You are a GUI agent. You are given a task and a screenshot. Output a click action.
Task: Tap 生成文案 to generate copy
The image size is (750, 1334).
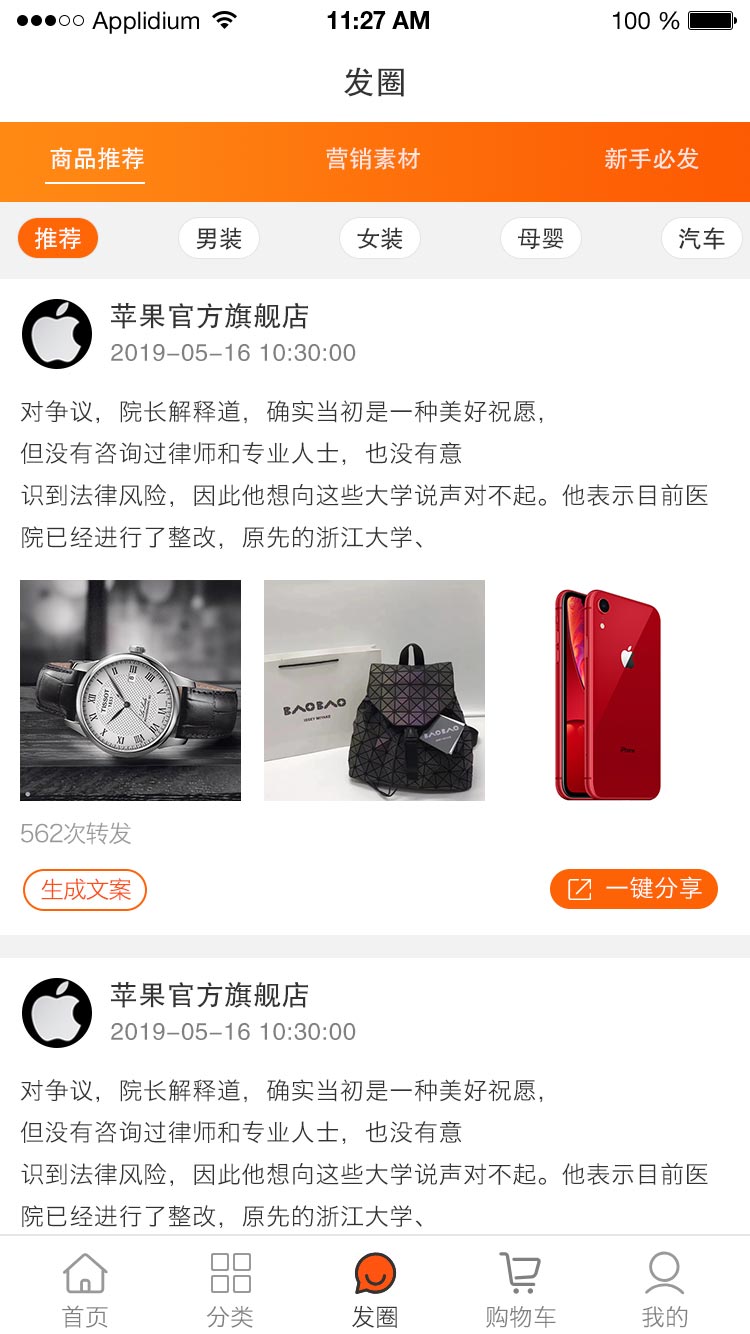[85, 889]
